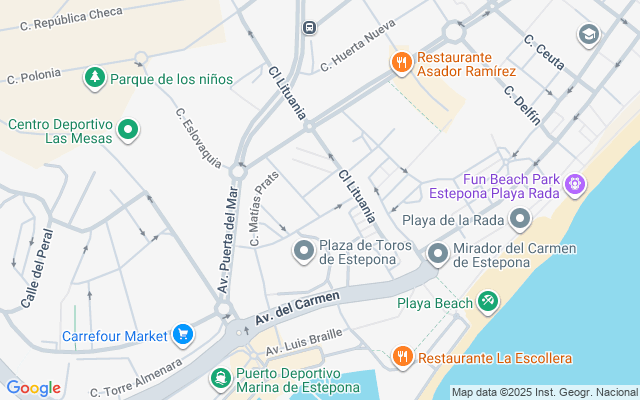640x400 pixels.
Task: Open Centro Deportivo Las Mesas pin
Action: [128, 129]
